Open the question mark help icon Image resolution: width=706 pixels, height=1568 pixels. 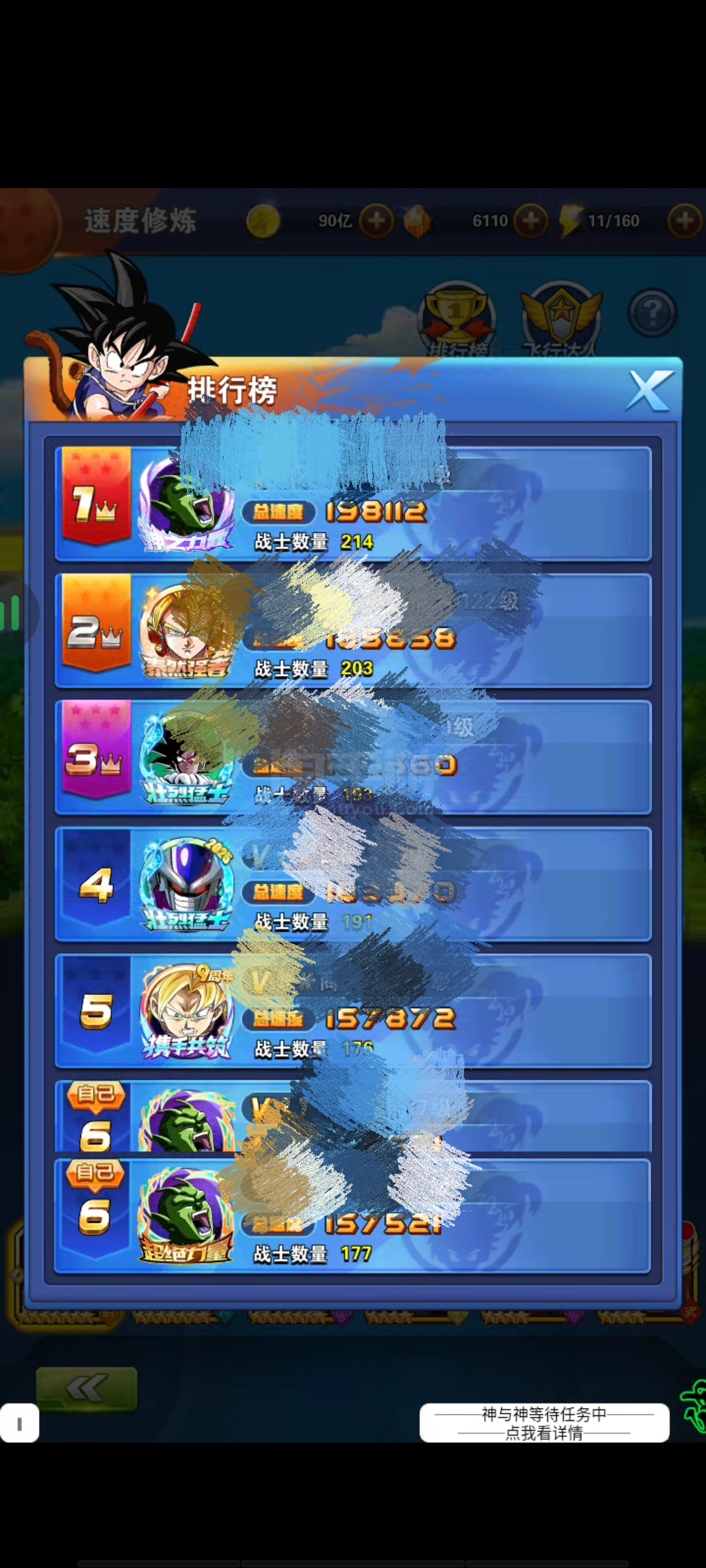click(652, 314)
